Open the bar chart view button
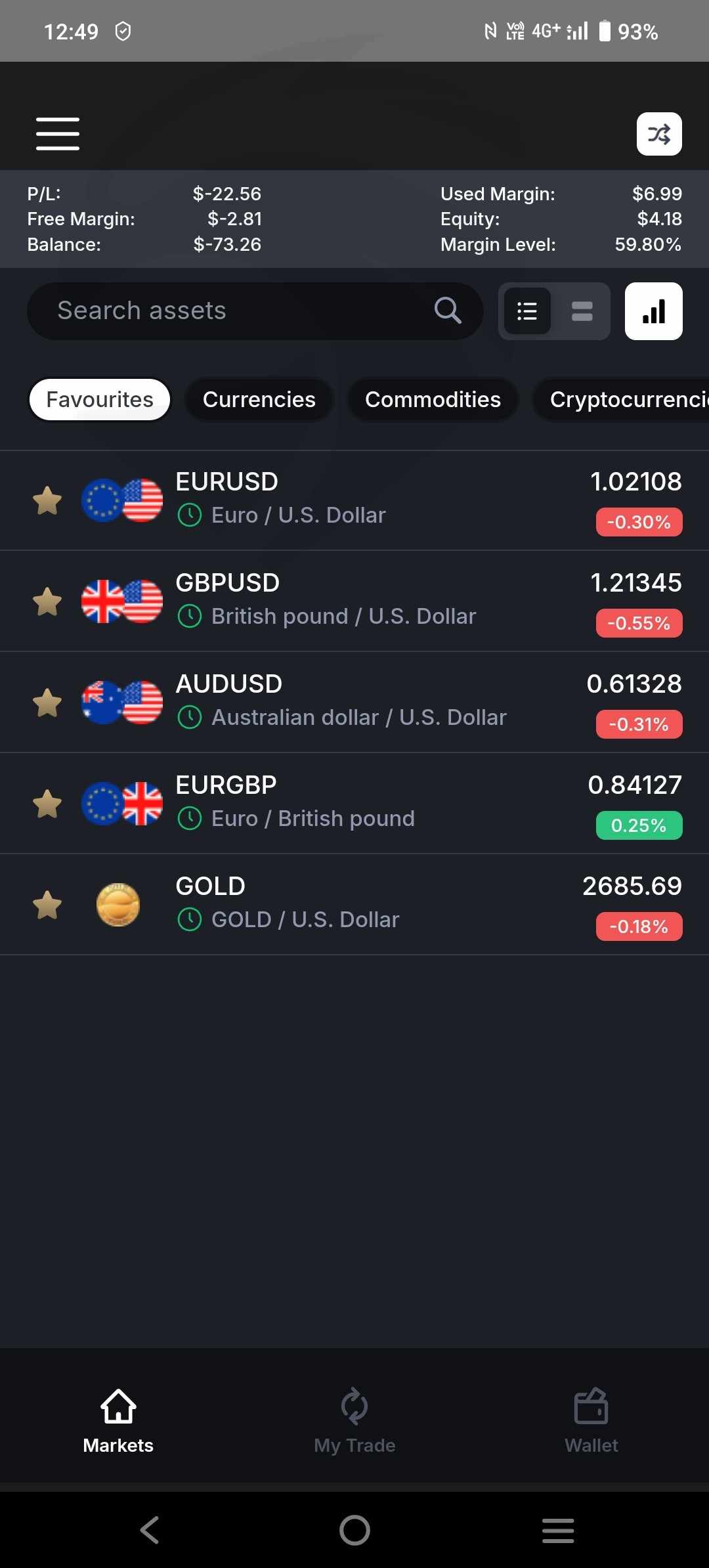709x1568 pixels. pos(654,311)
